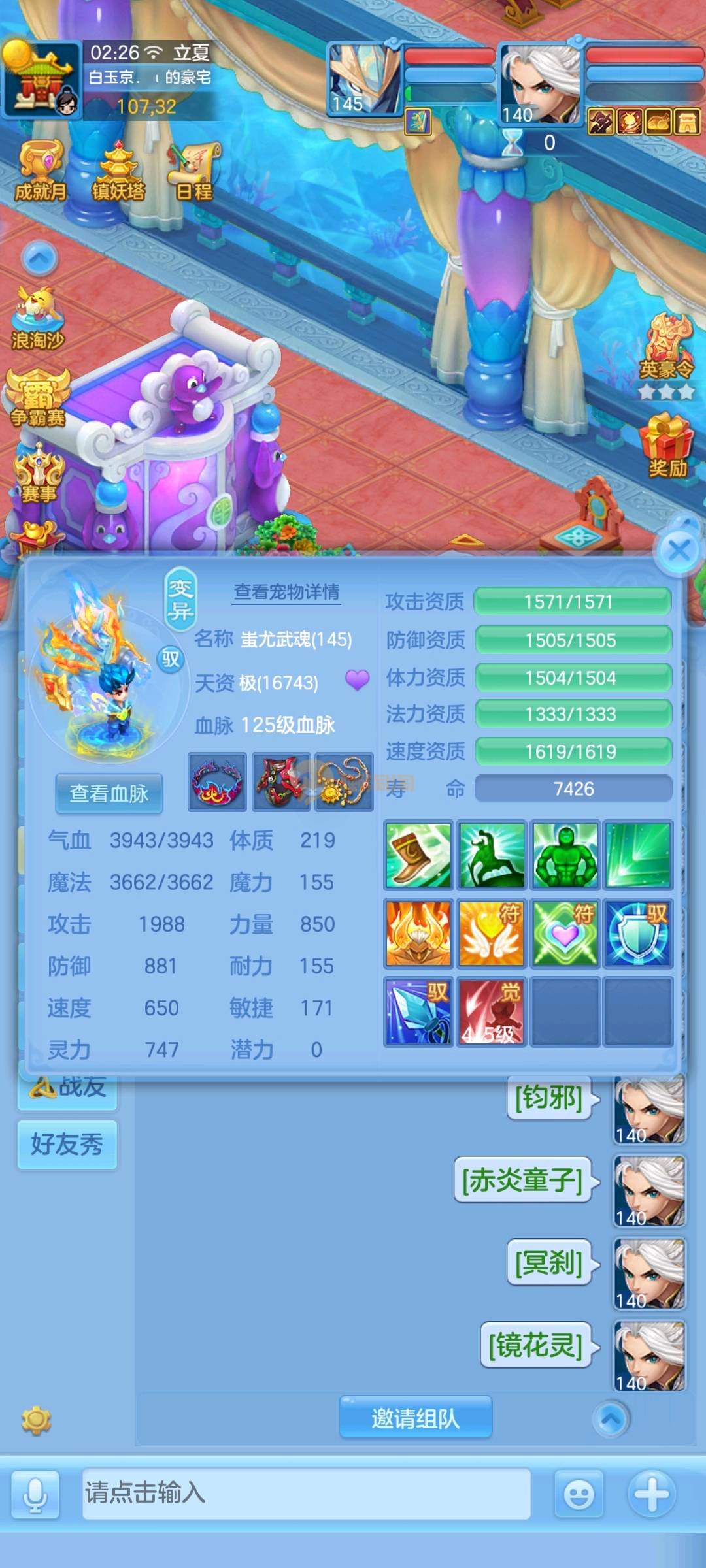Start voice input with the microphone

(x=37, y=1494)
